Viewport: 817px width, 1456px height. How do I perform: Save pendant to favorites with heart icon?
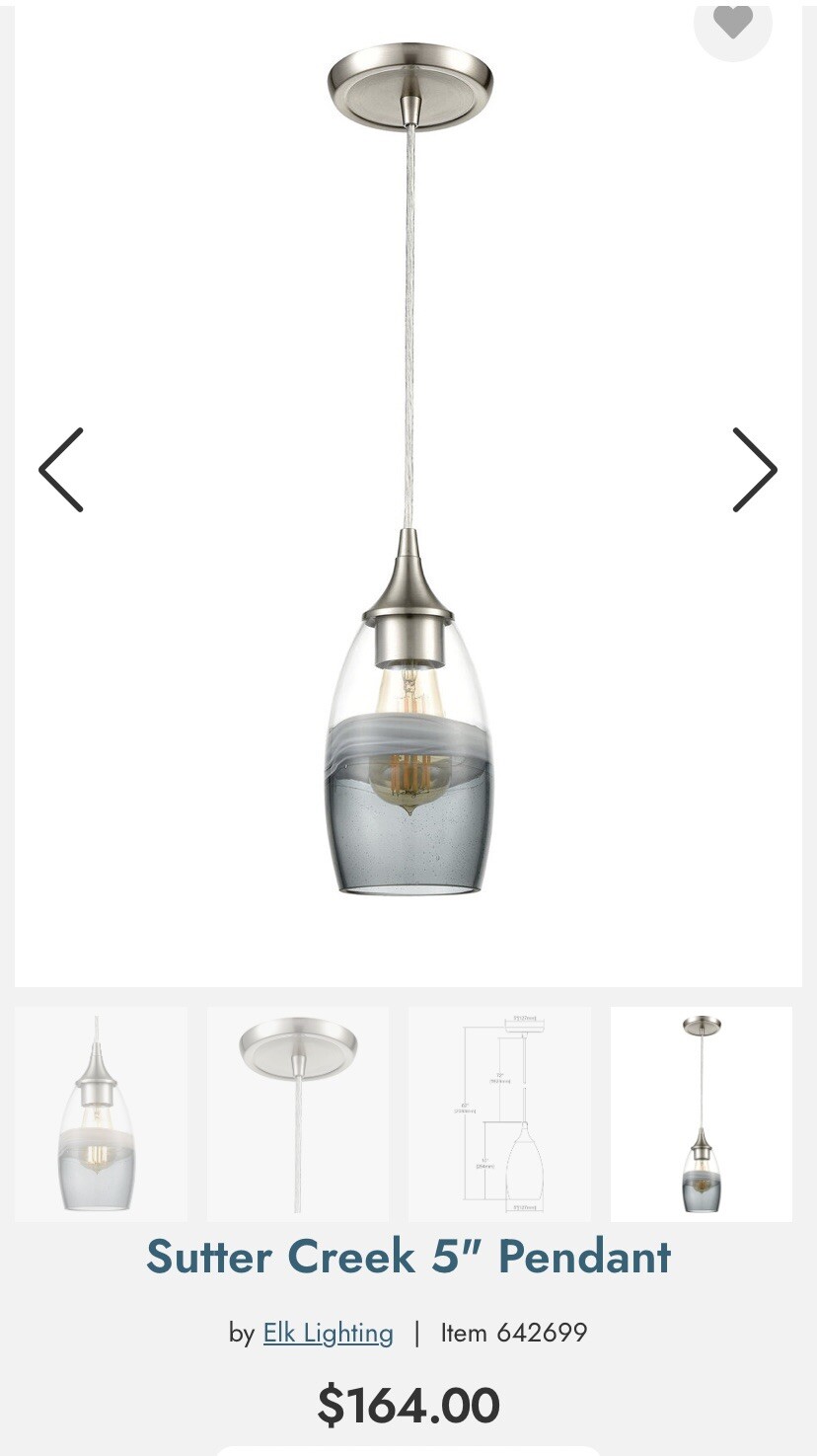pyautogui.click(x=732, y=22)
